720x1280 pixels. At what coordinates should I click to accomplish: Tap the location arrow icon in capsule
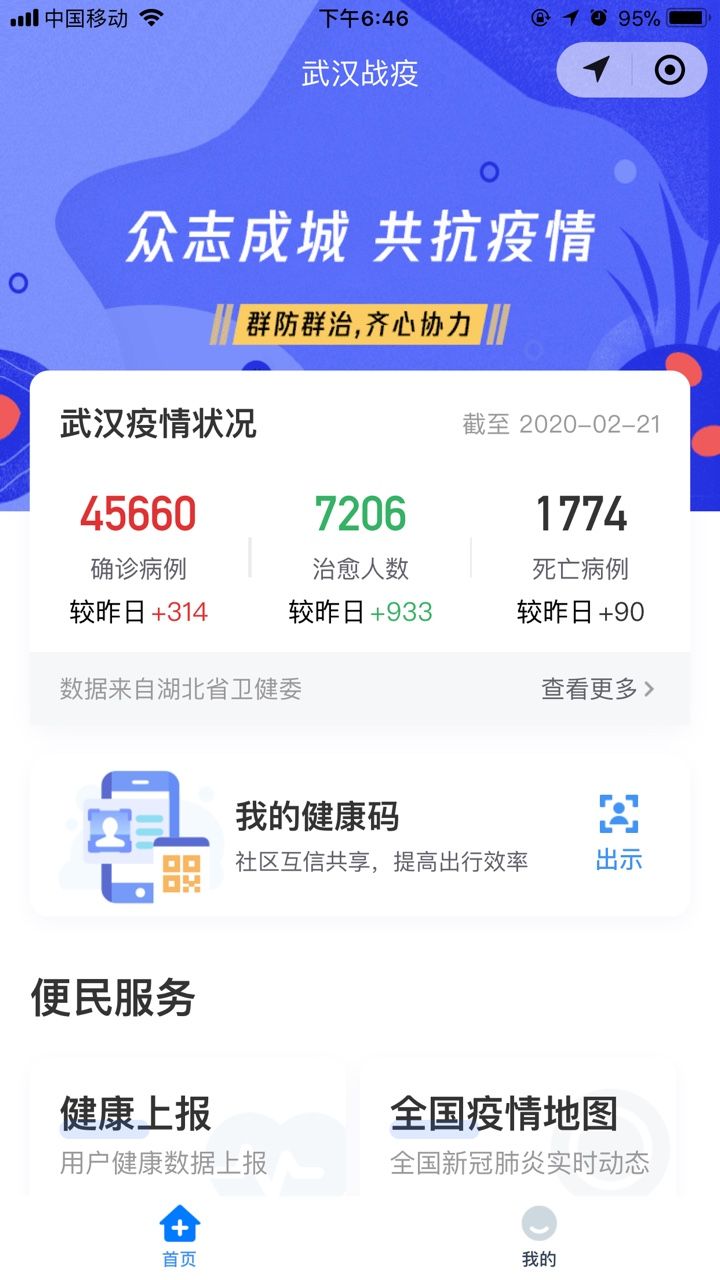(x=597, y=70)
